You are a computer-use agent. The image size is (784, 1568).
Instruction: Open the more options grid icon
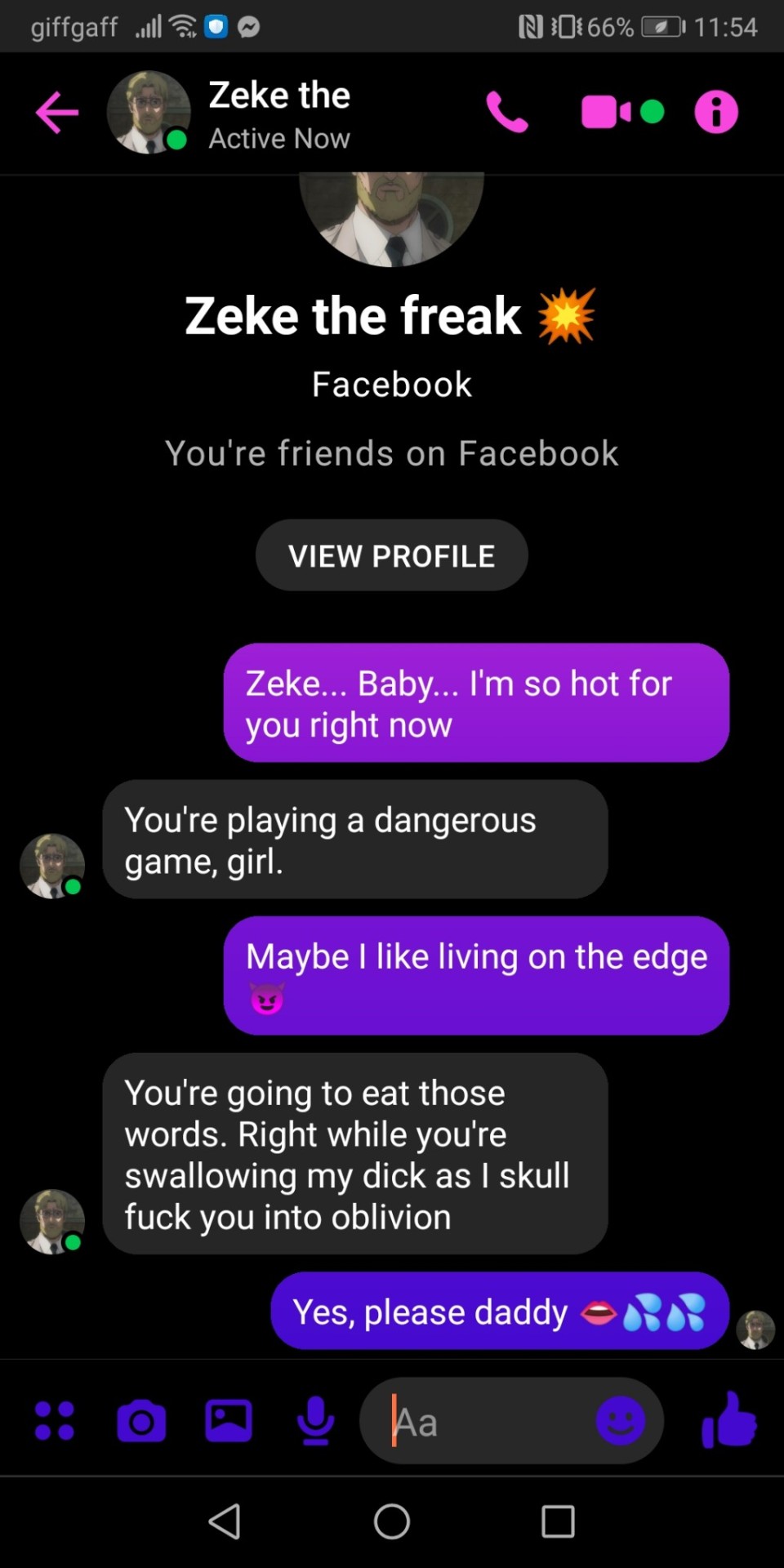click(55, 1421)
